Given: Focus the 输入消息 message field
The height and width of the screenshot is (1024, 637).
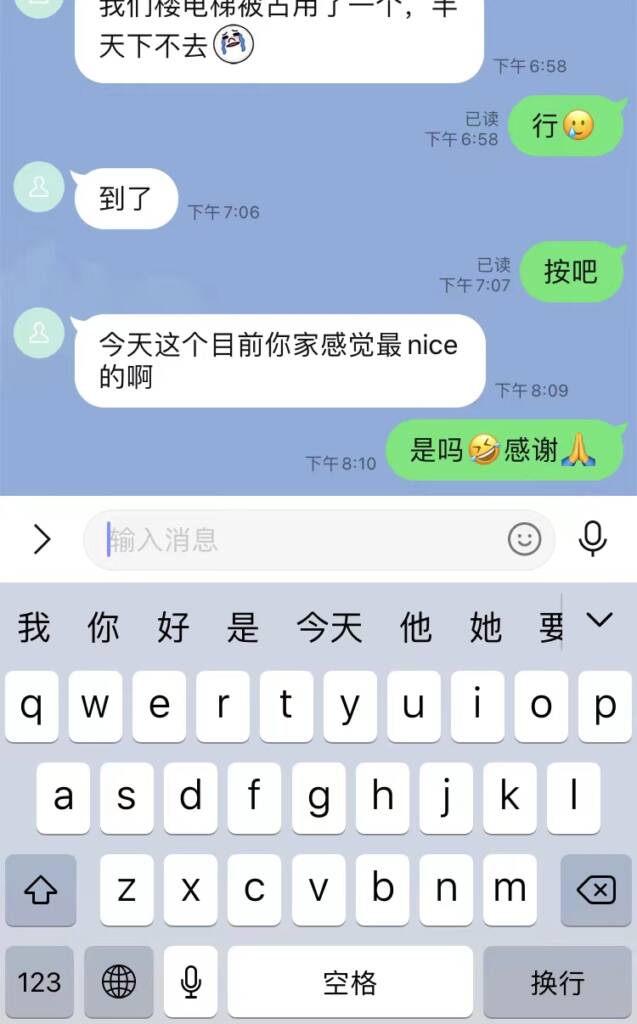Looking at the screenshot, I should pyautogui.click(x=300, y=540).
